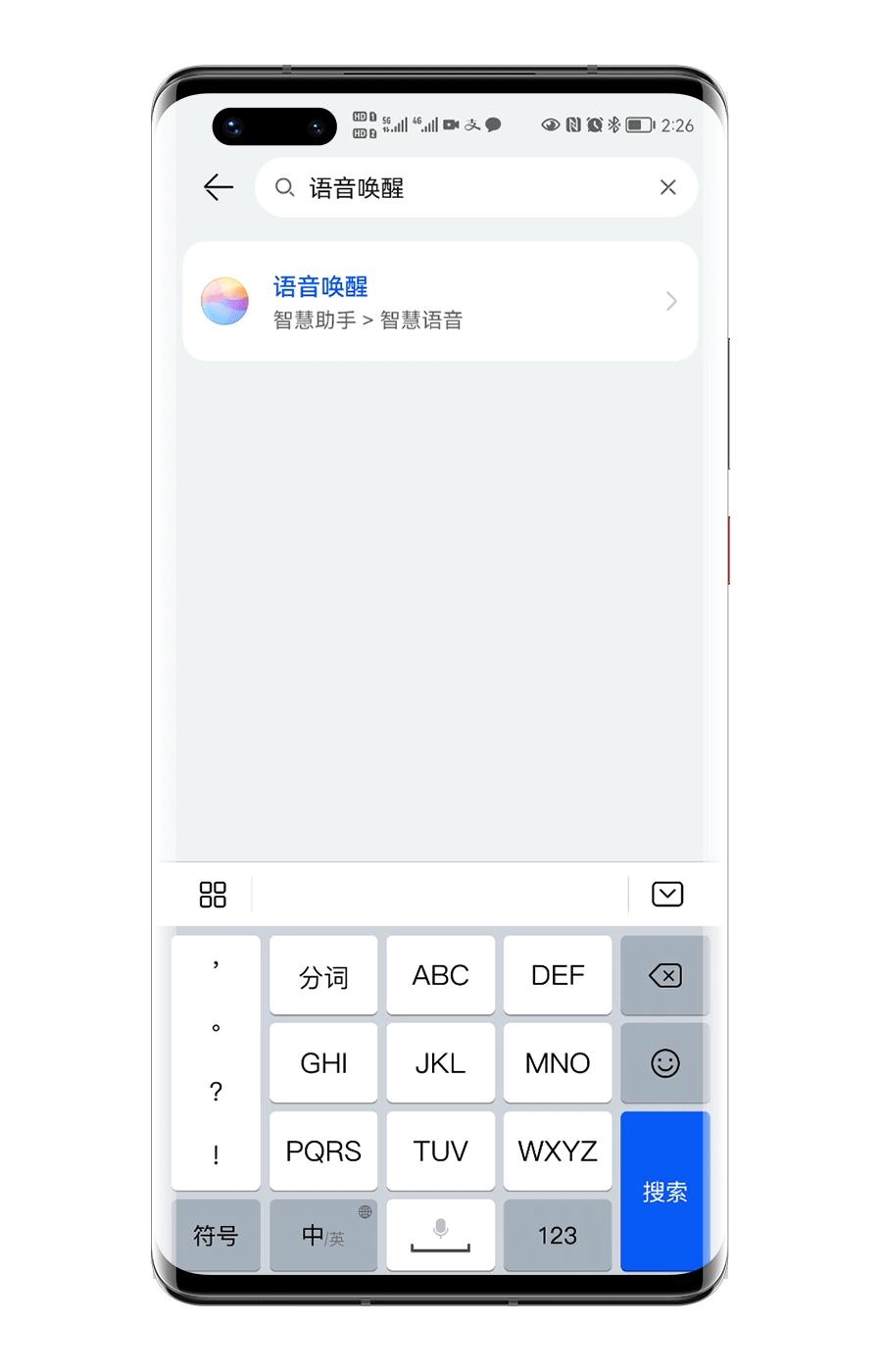Viewport: 882px width, 1372px height.
Task: Open the emoji panel with the smiley icon
Action: [664, 1063]
